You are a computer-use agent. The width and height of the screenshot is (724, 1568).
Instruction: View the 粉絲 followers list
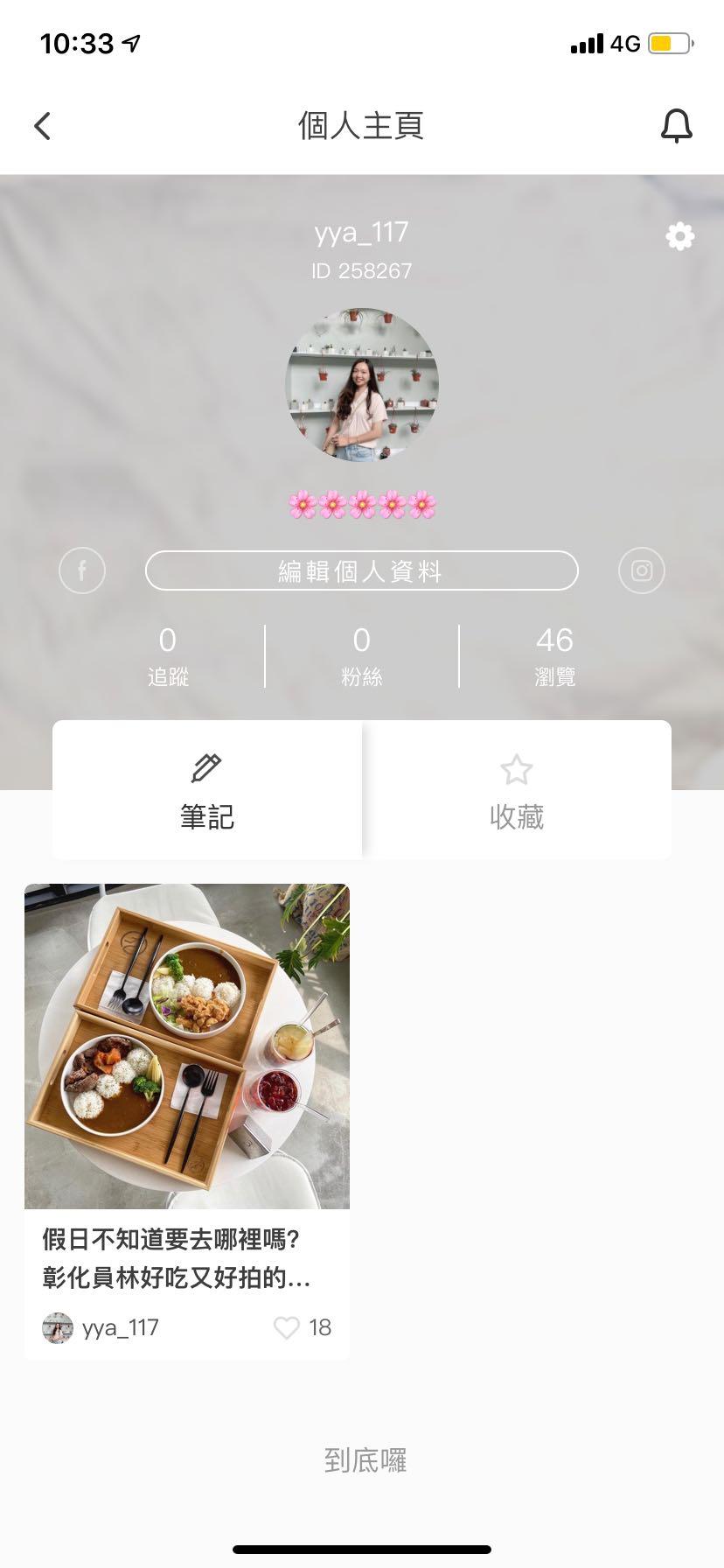tap(361, 654)
